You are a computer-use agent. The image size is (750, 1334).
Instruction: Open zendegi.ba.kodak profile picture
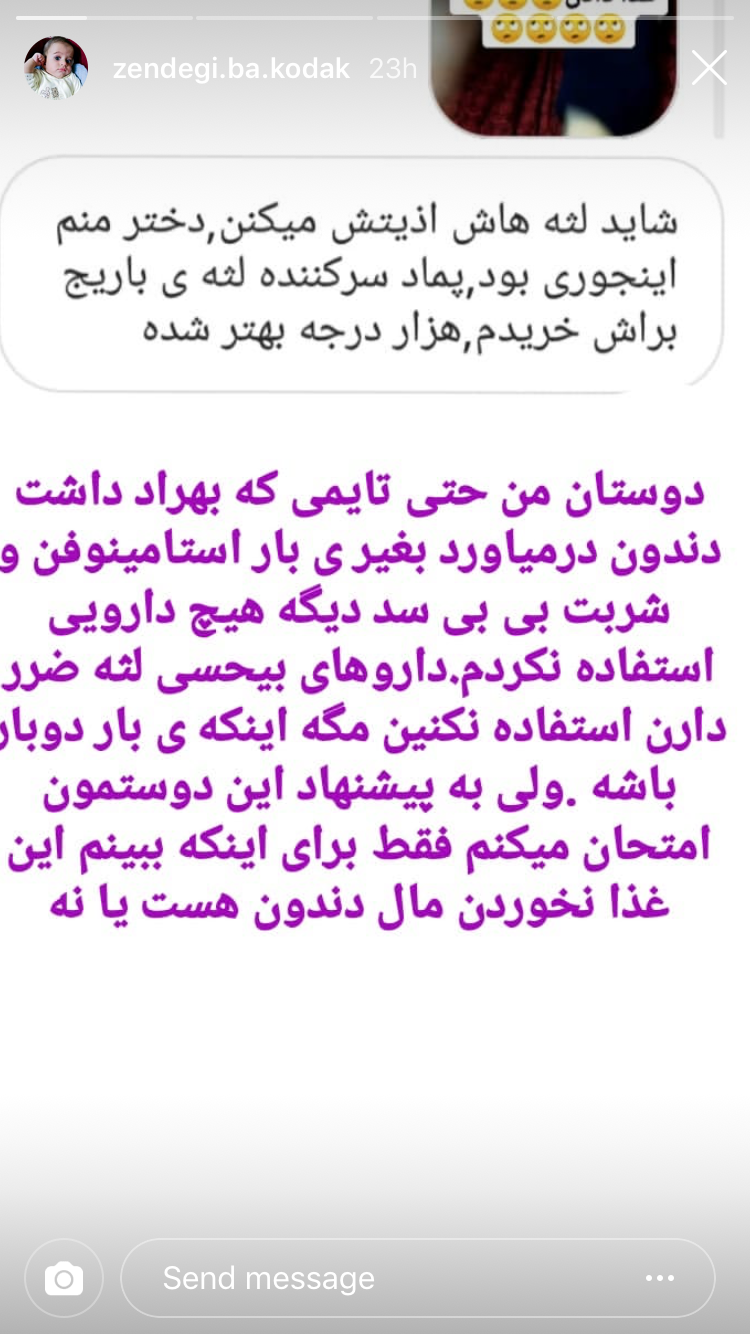[x=56, y=68]
